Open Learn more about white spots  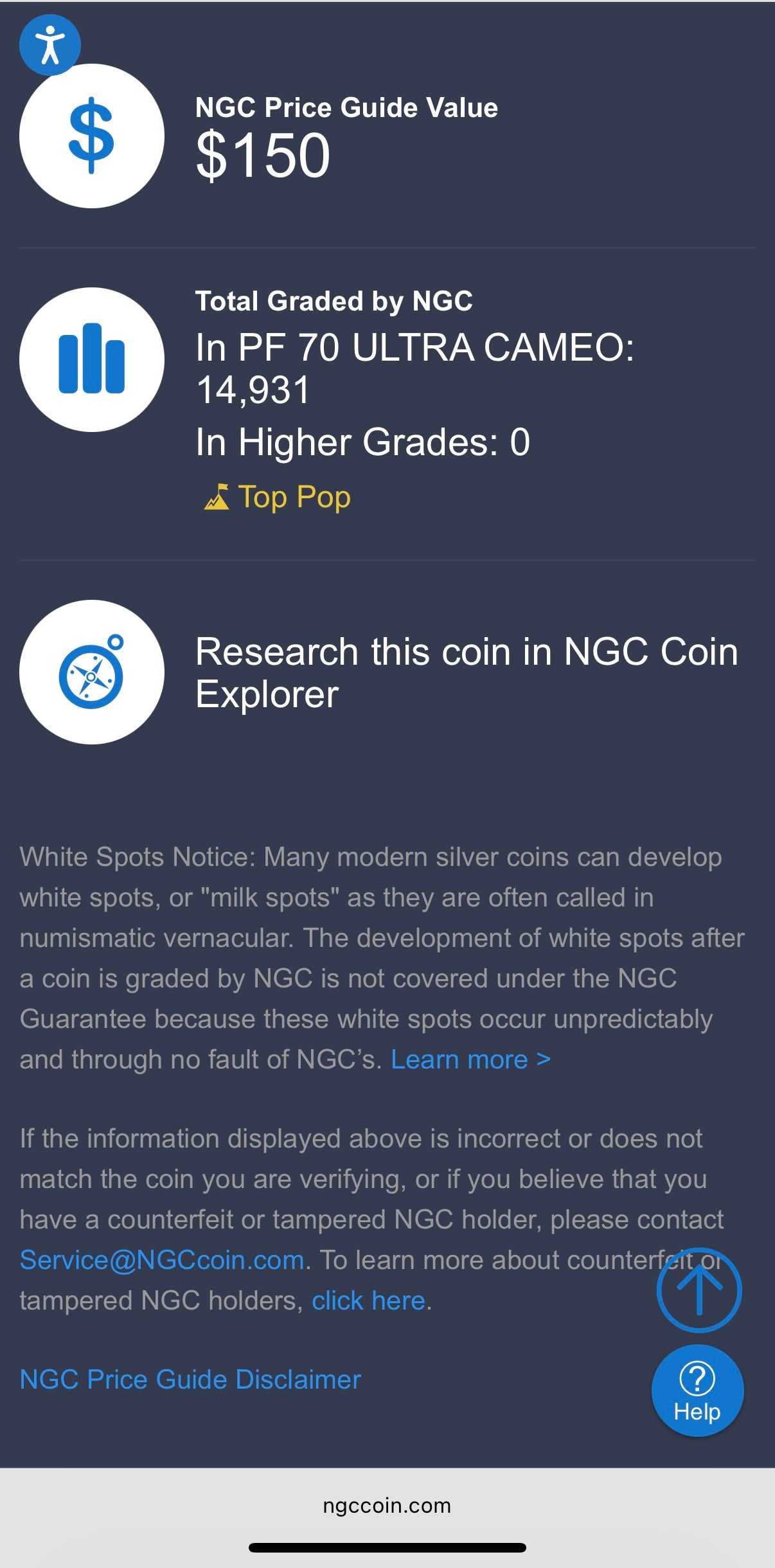470,1059
